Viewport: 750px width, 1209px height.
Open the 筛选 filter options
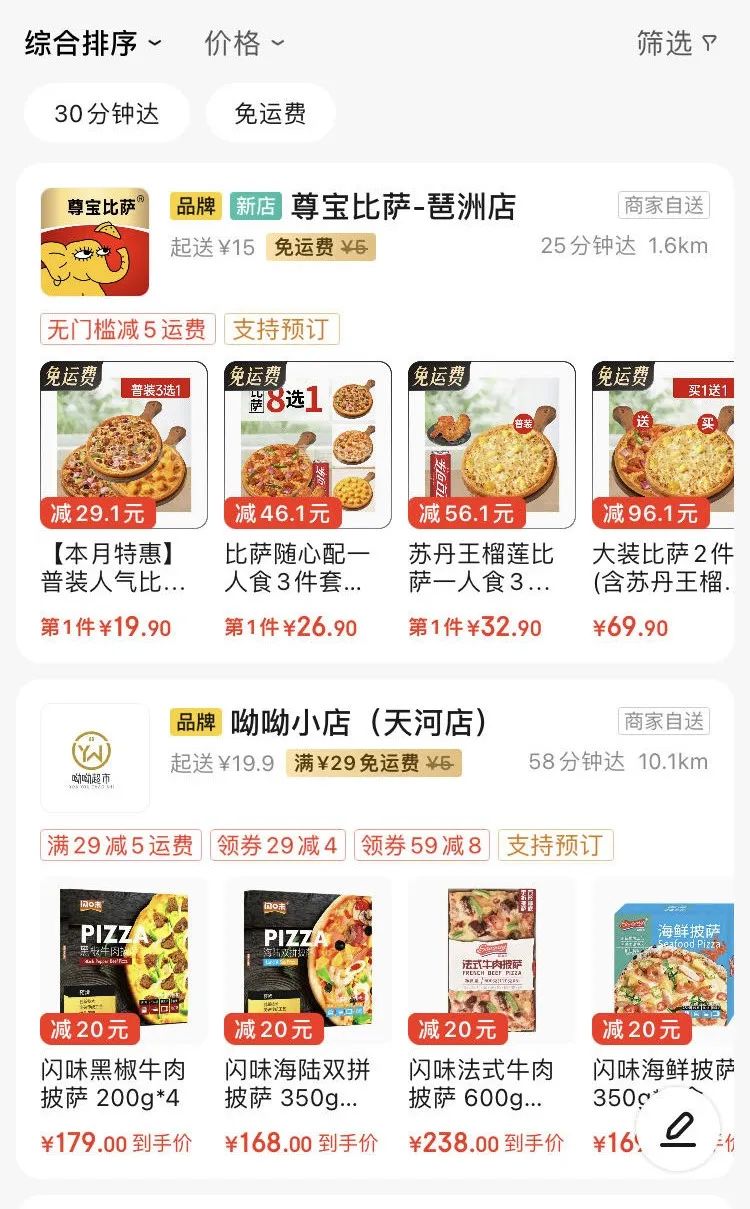click(666, 44)
